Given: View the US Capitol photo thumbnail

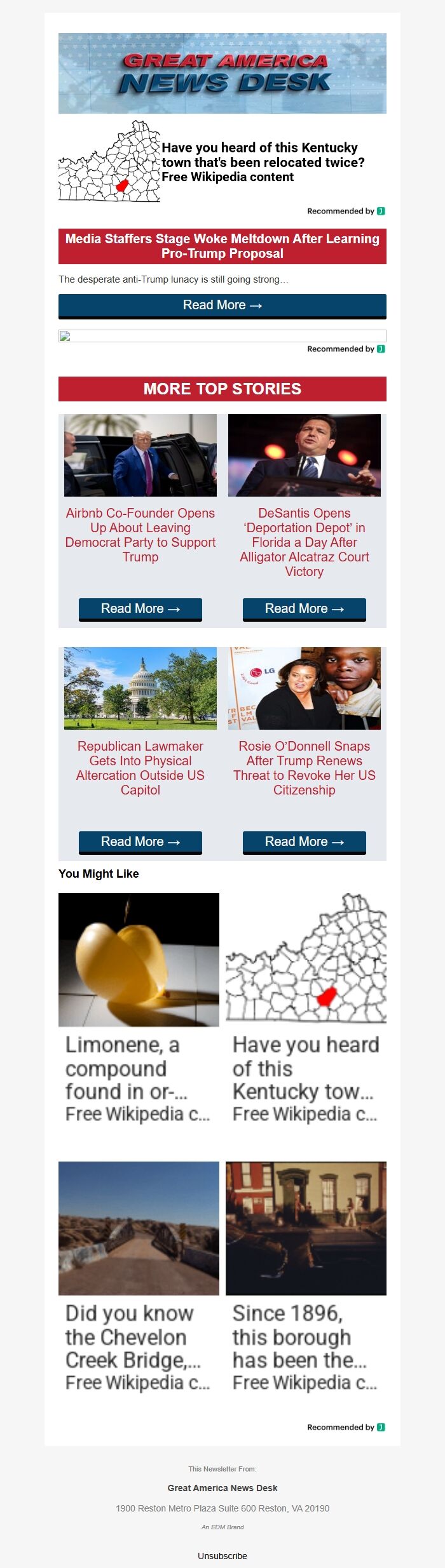Looking at the screenshot, I should [x=140, y=688].
